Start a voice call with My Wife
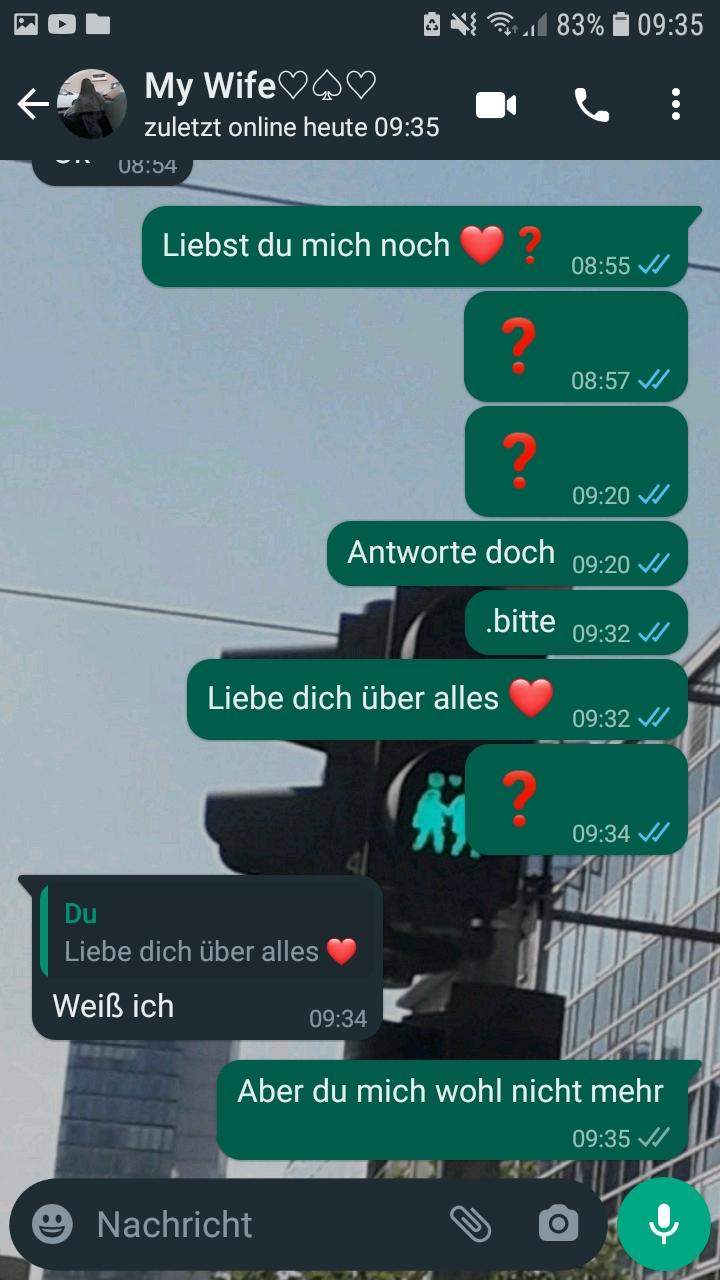 point(591,104)
